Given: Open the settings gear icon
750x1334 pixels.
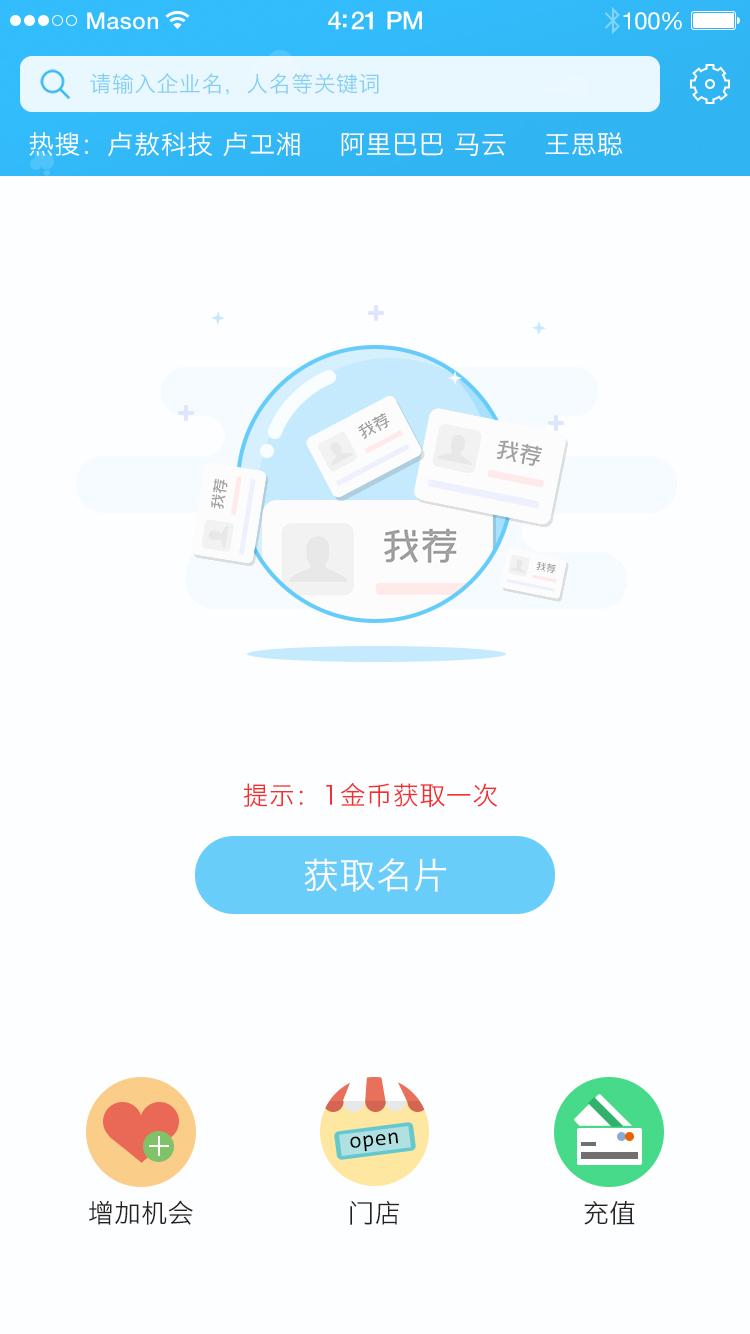Looking at the screenshot, I should pos(710,84).
